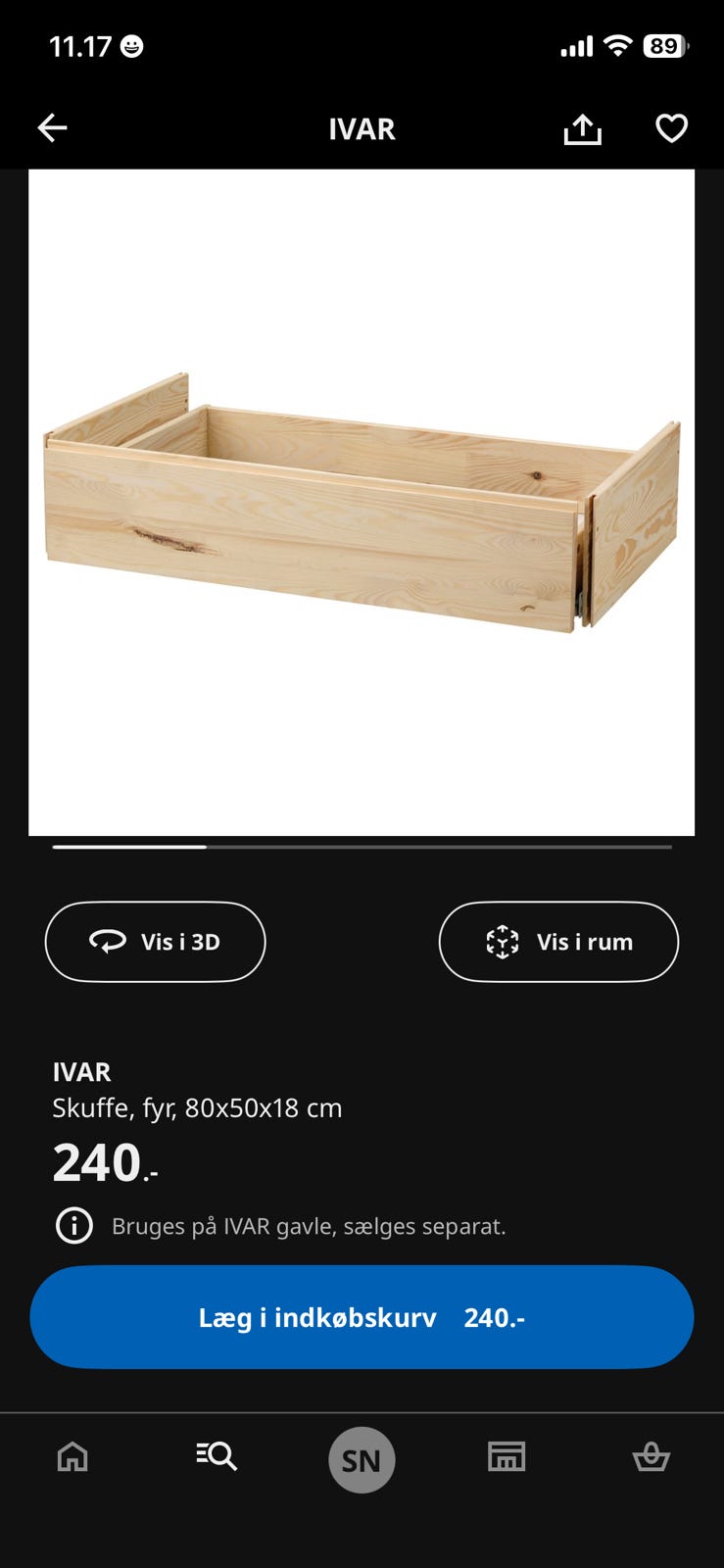
Task: Tap Vis i 3D button
Action: 155,942
